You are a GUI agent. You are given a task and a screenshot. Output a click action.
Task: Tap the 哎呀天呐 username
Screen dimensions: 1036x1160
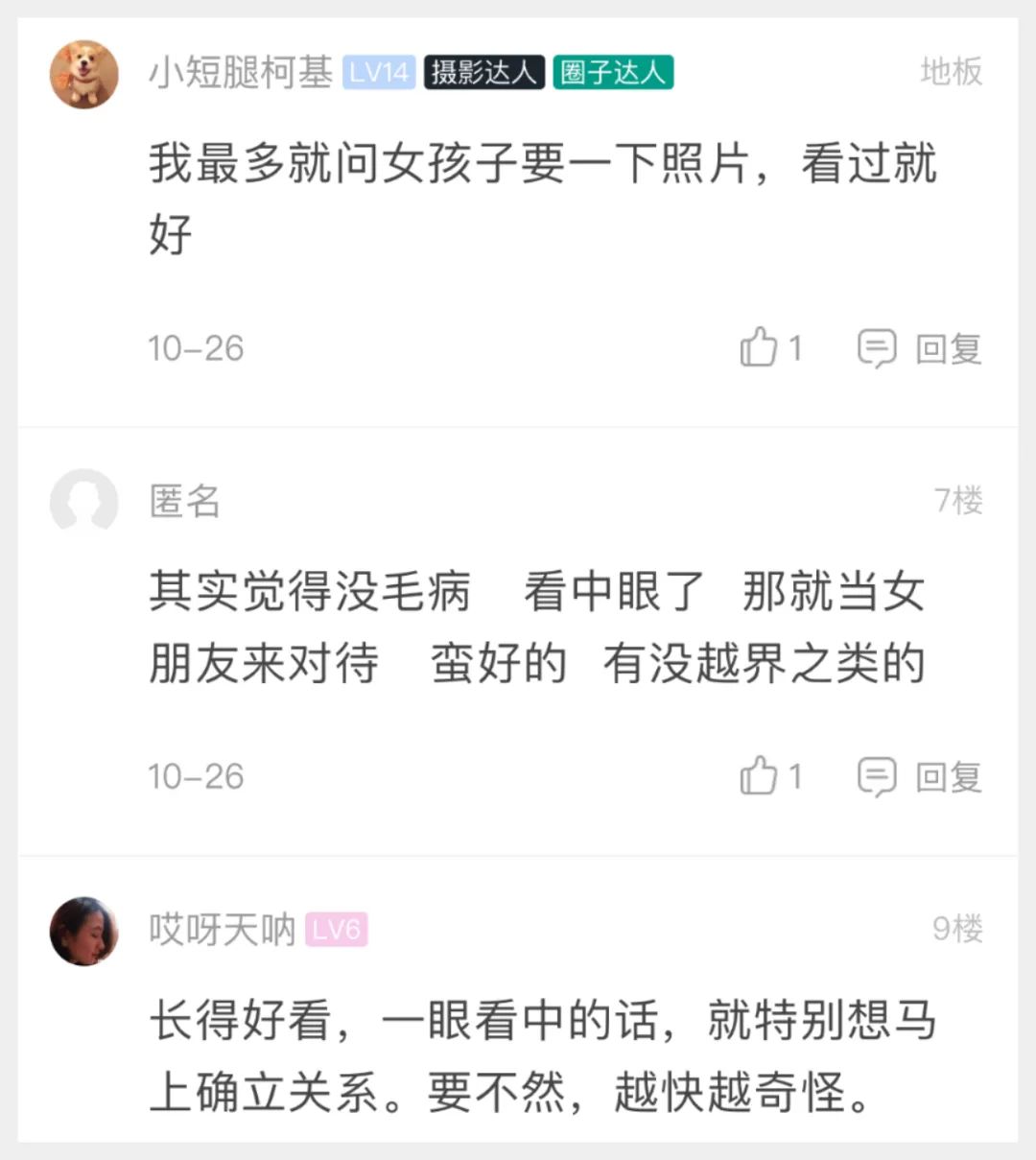(222, 930)
